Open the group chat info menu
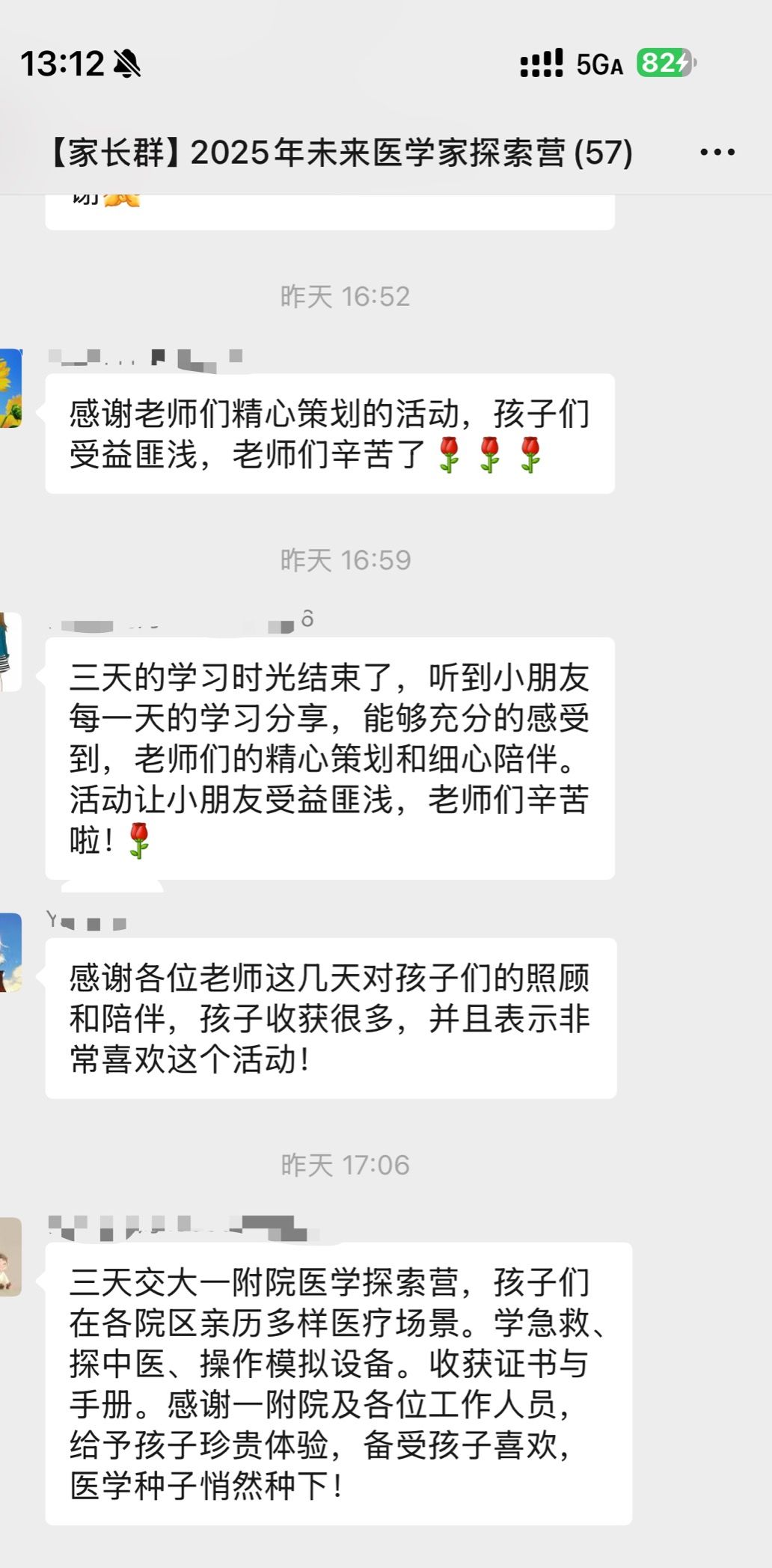This screenshot has width=772, height=1568. pos(717,153)
